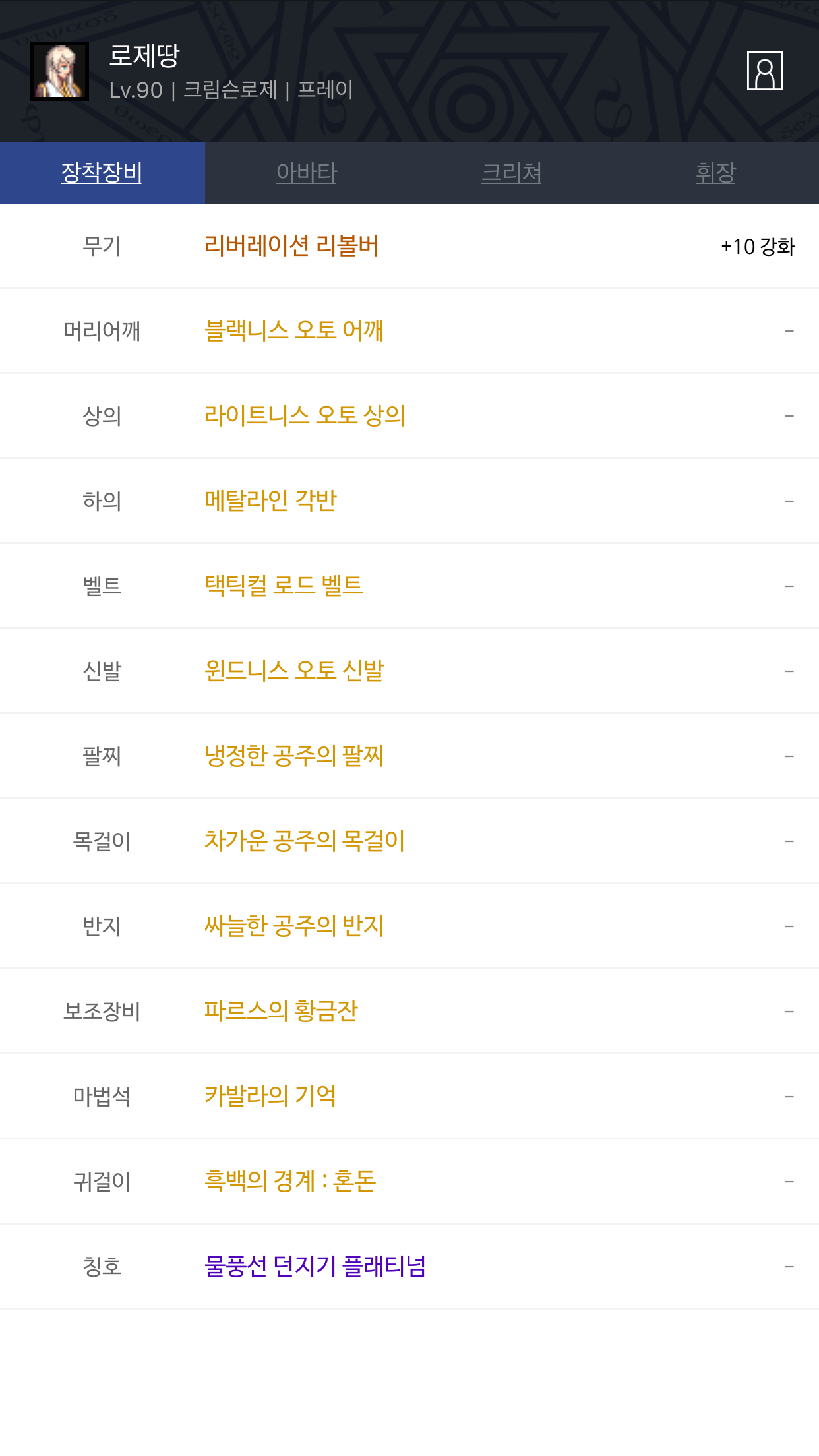The width and height of the screenshot is (819, 1456).
Task: View 윈드니스 오토 신발 item
Action: click(x=409, y=671)
